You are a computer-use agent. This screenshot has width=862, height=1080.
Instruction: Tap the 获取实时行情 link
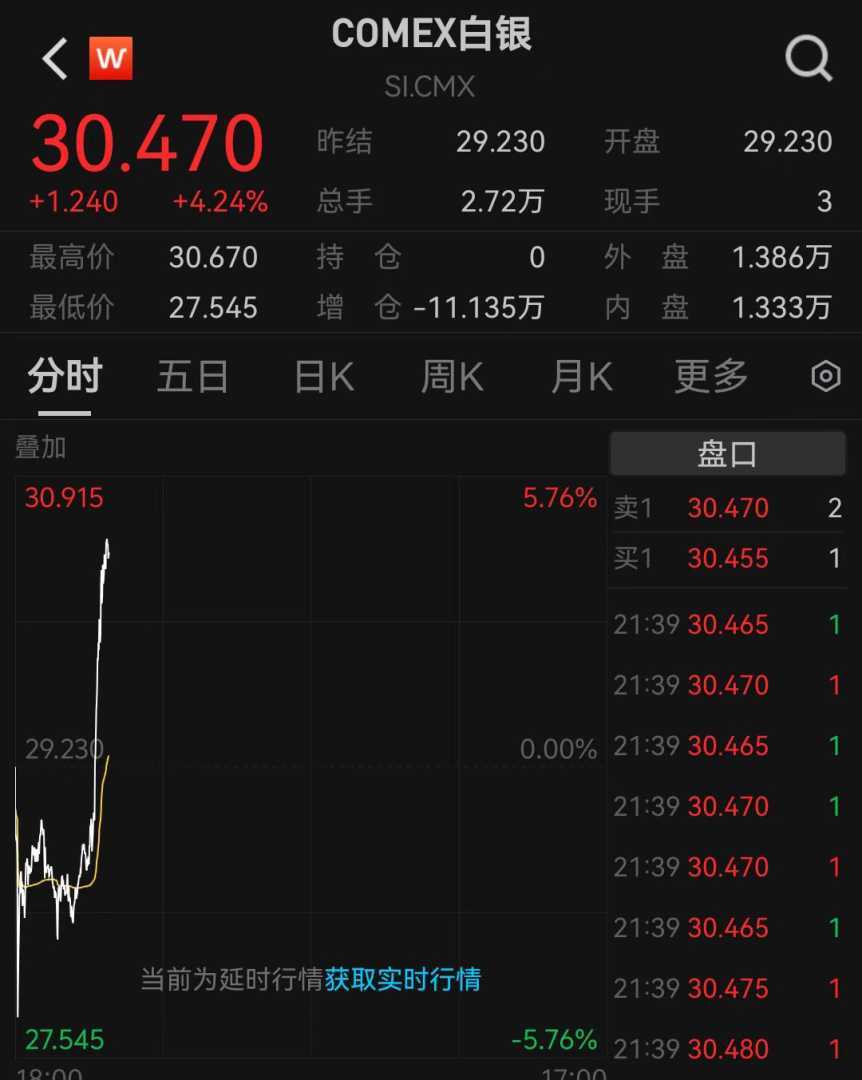point(402,978)
